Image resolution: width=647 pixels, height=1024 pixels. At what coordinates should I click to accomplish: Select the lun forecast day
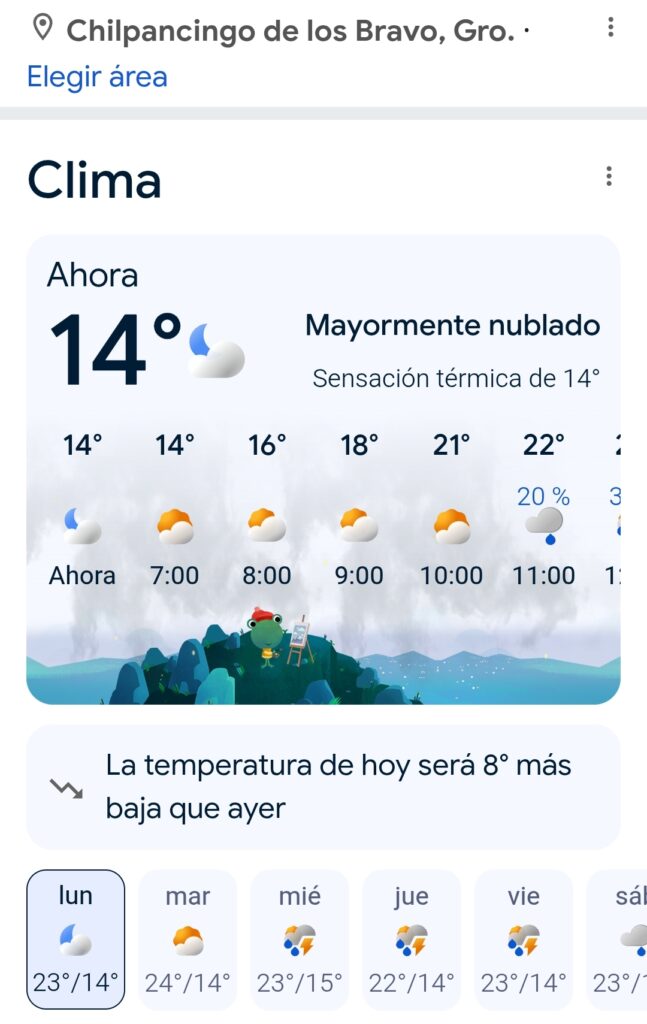coord(76,940)
